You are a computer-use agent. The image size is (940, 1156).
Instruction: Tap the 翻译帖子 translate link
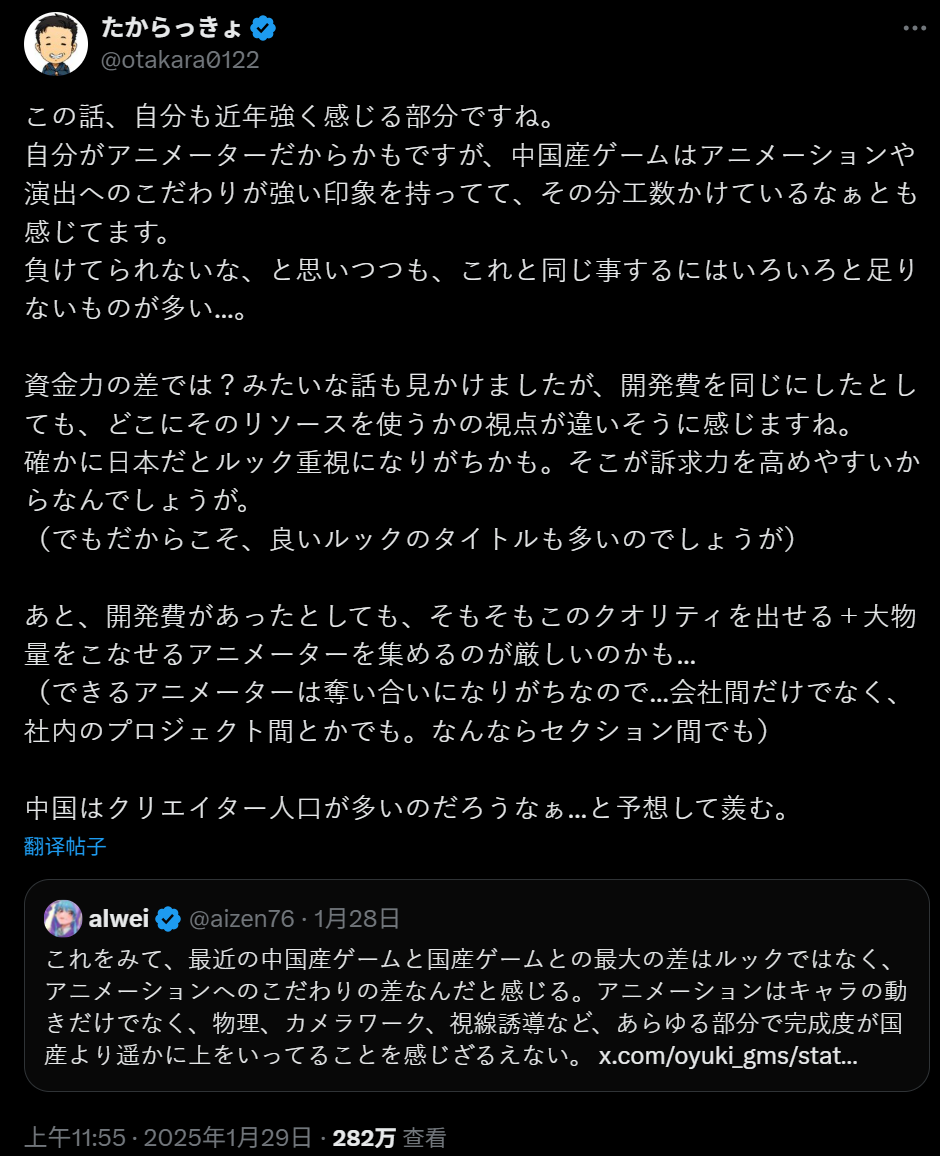tap(65, 847)
